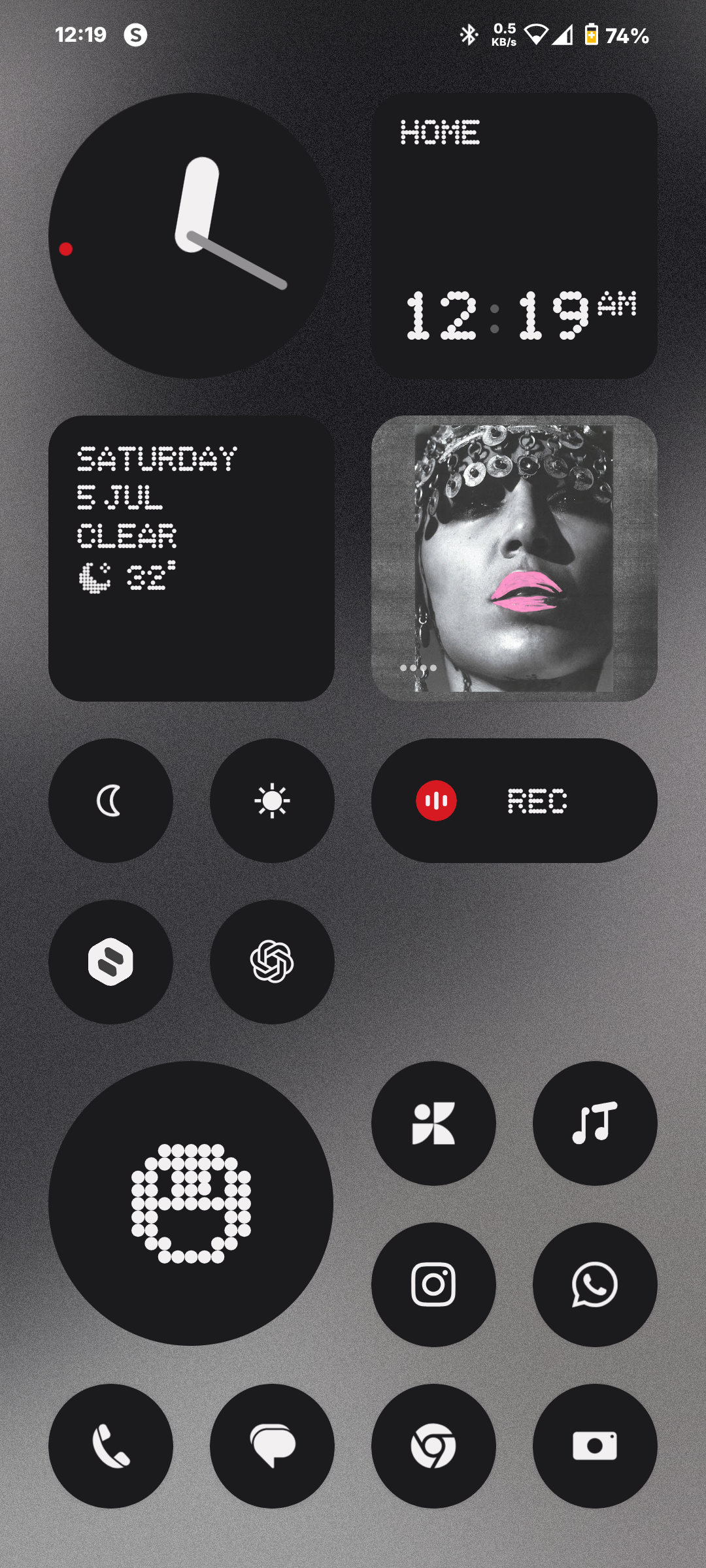The image size is (706, 1568).
Task: Open the Phone dialer
Action: click(x=110, y=1446)
